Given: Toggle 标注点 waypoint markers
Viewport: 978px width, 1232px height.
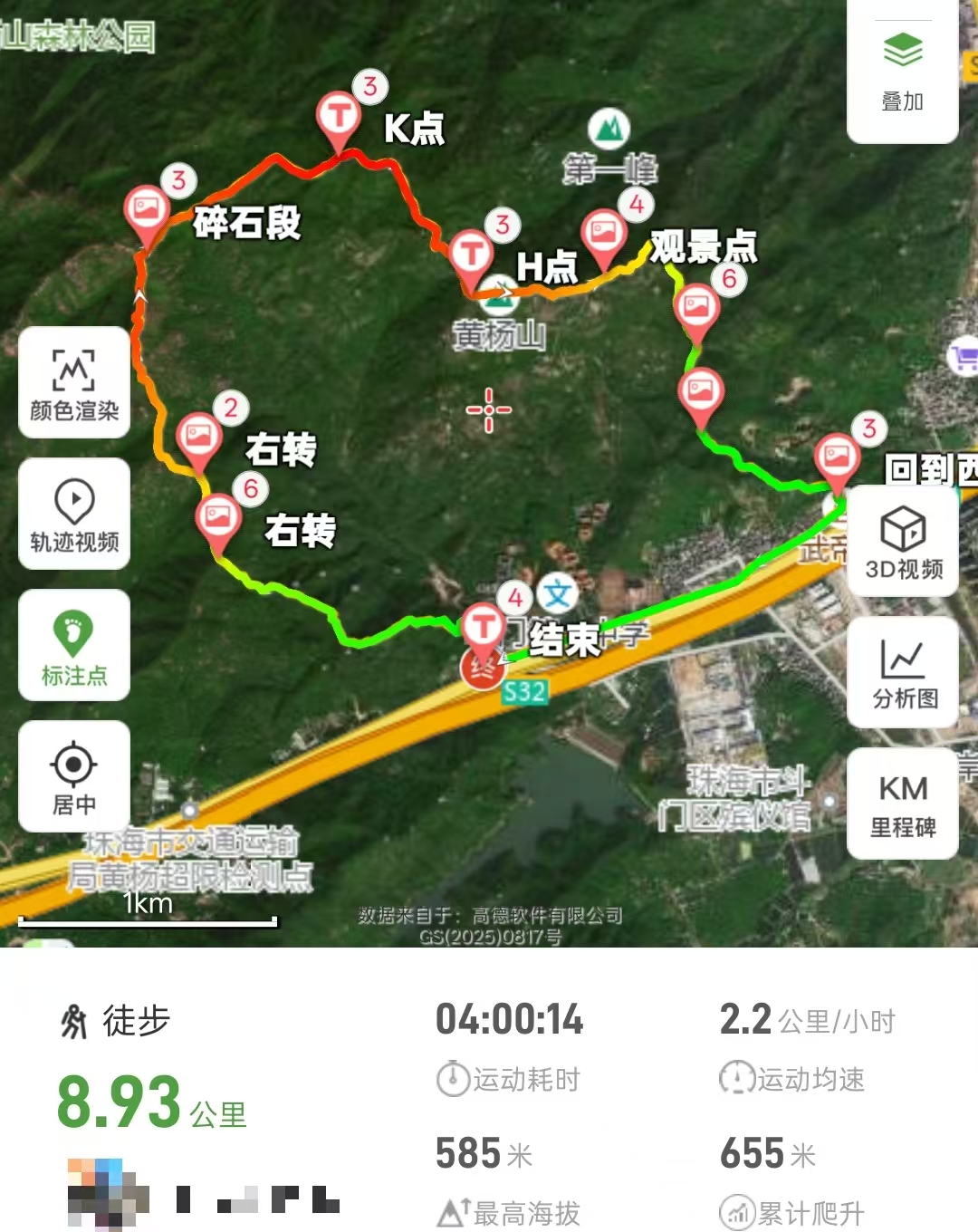Looking at the screenshot, I should [x=74, y=646].
